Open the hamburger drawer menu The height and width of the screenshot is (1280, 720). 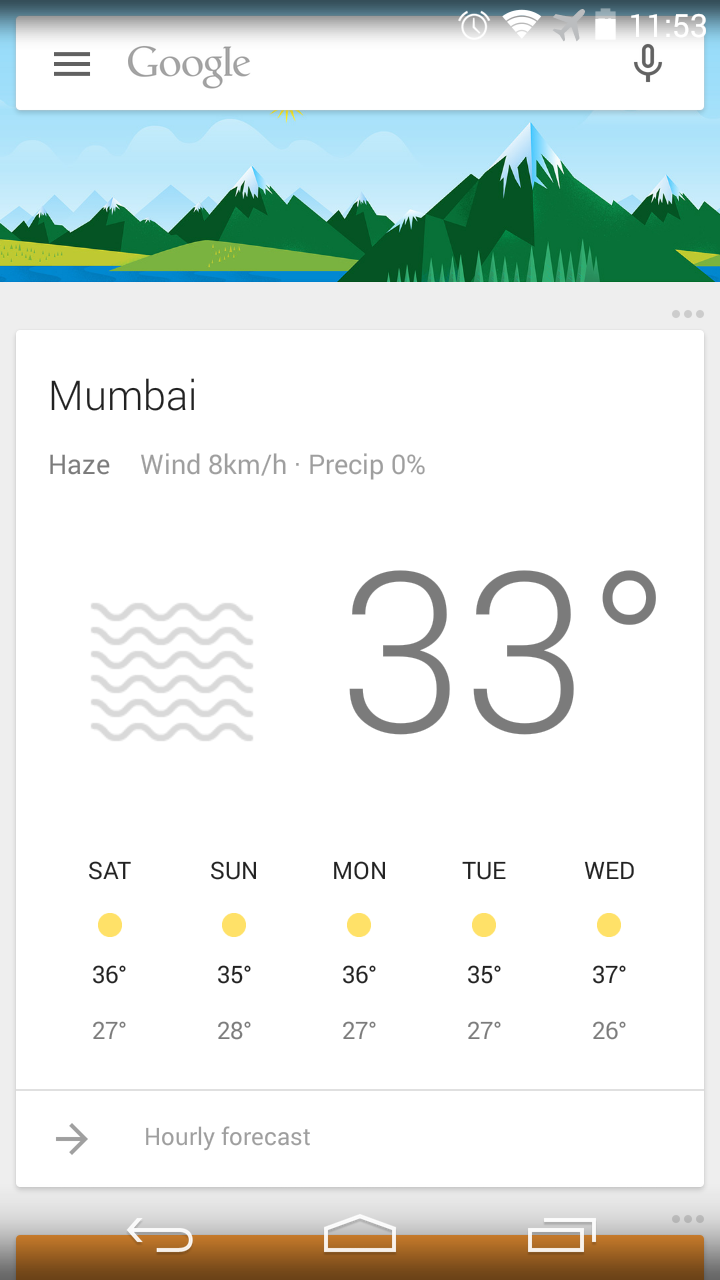(x=72, y=64)
